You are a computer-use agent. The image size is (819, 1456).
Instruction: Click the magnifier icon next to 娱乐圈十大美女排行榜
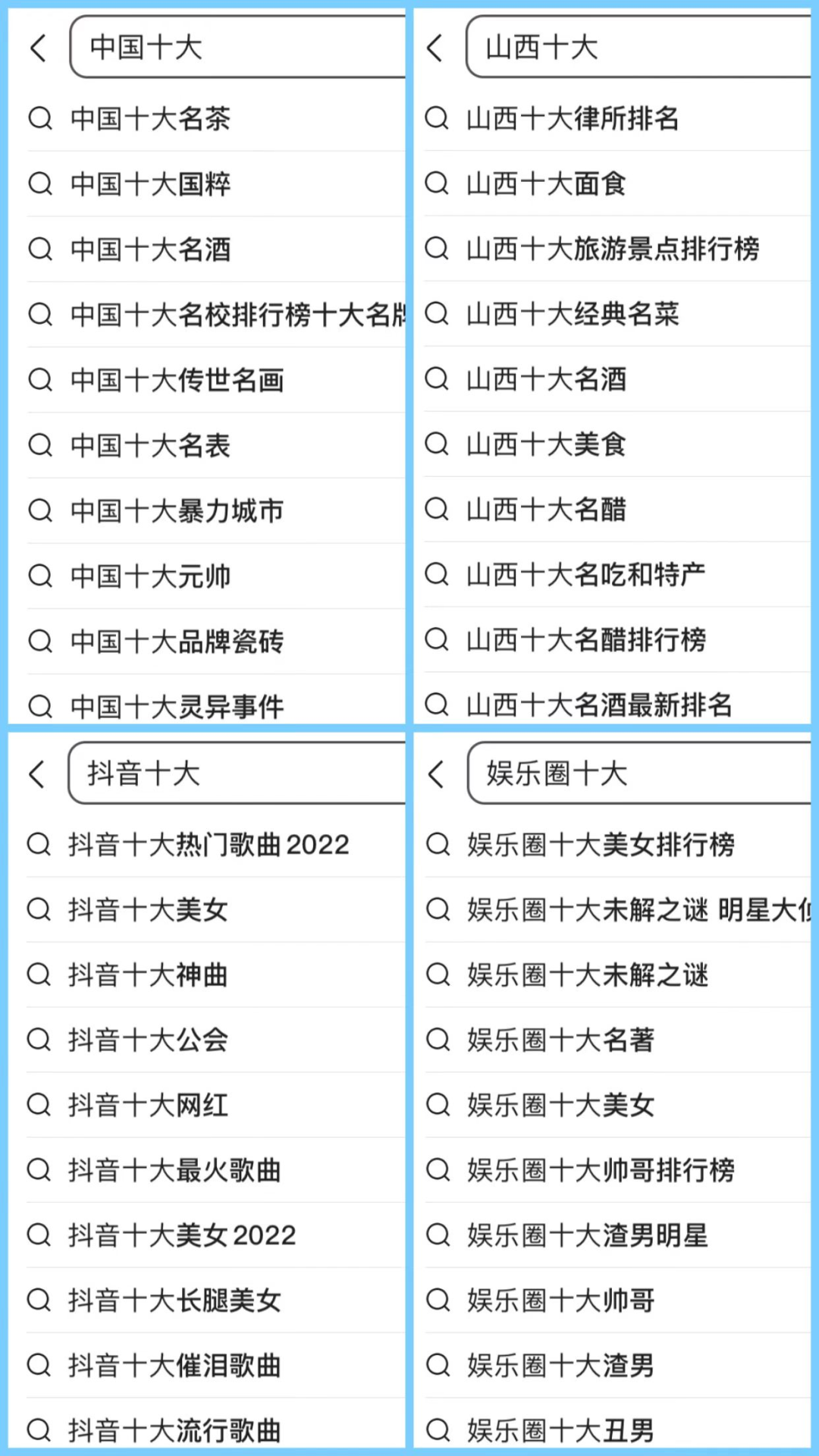pyautogui.click(x=437, y=844)
